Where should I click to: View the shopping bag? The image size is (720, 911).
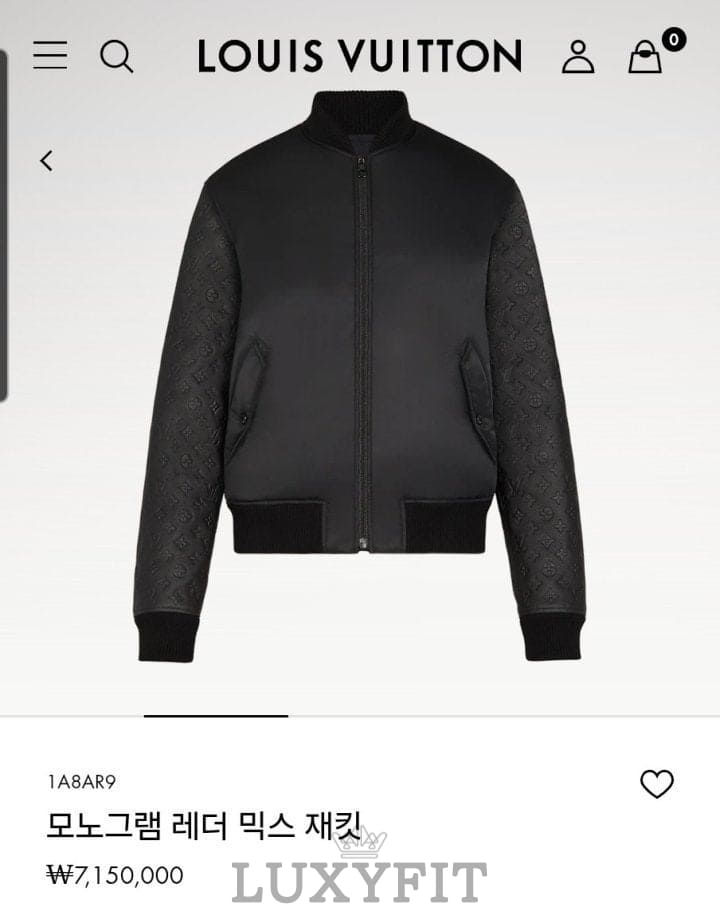click(646, 57)
